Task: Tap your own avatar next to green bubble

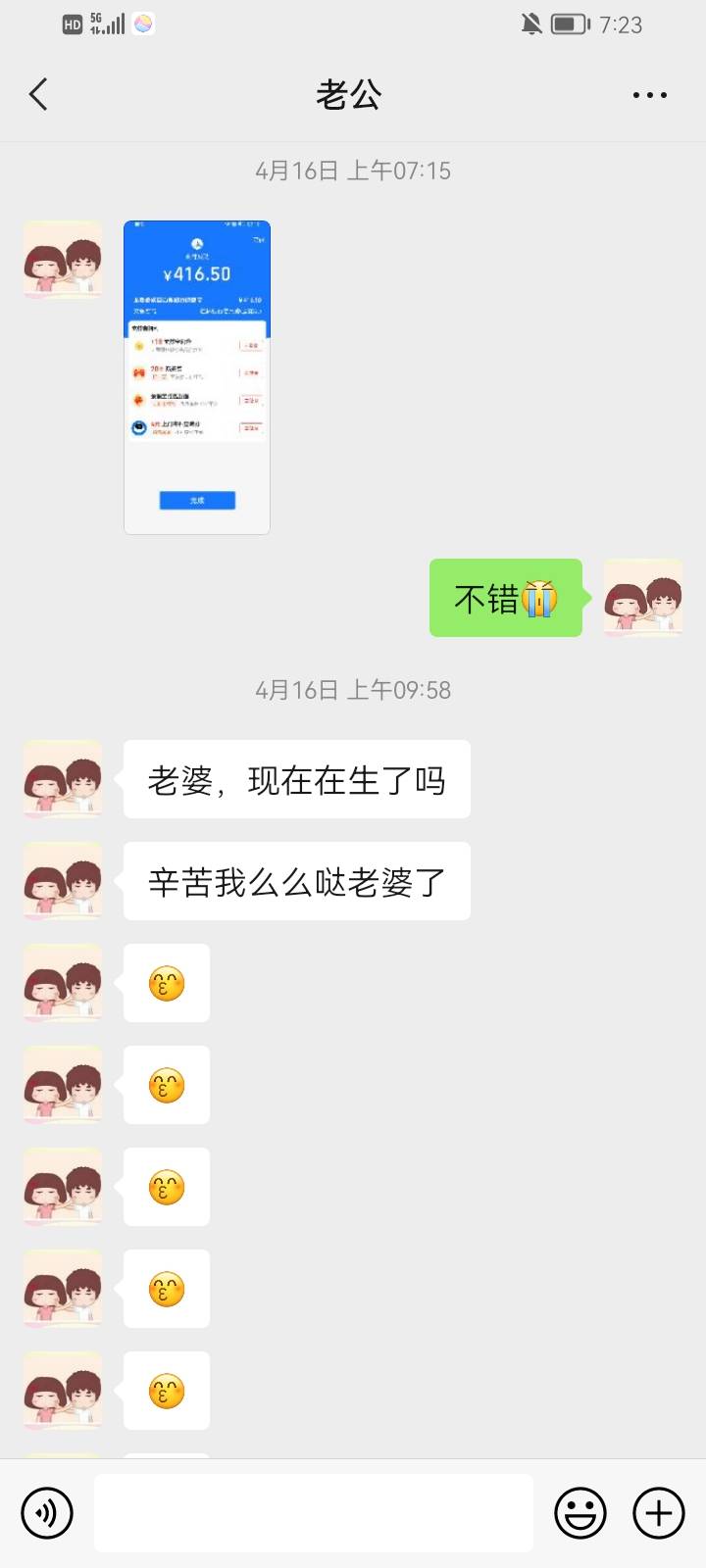Action: [x=642, y=598]
